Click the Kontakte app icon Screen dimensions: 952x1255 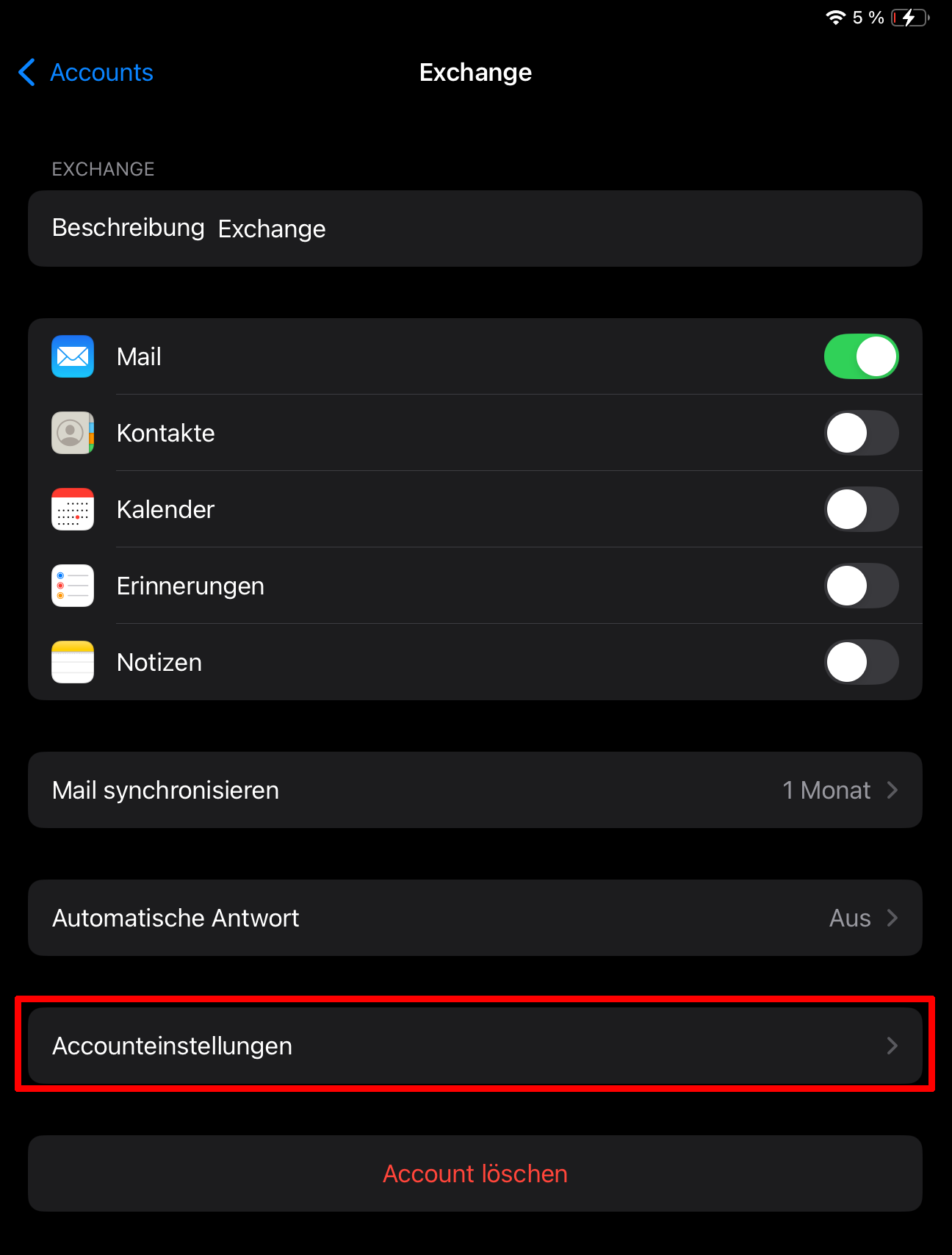pos(72,433)
